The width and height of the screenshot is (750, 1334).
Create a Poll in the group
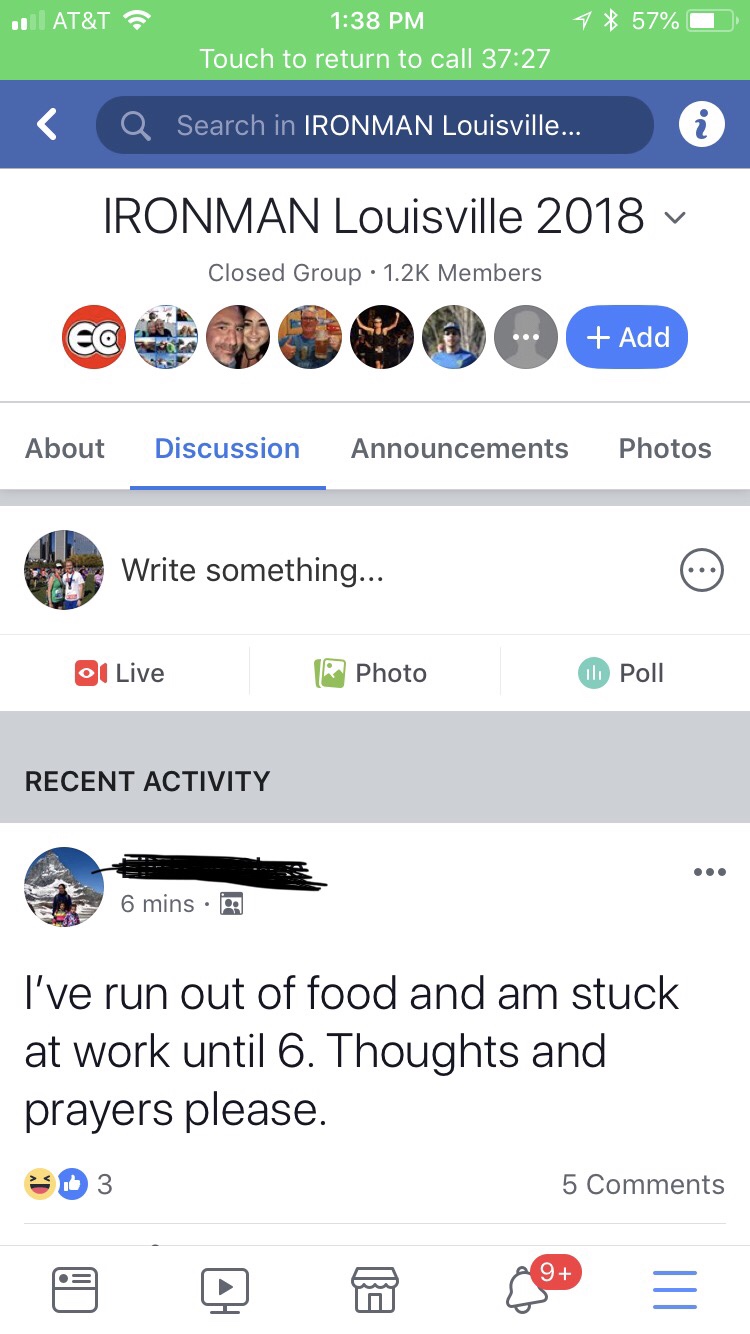(622, 673)
